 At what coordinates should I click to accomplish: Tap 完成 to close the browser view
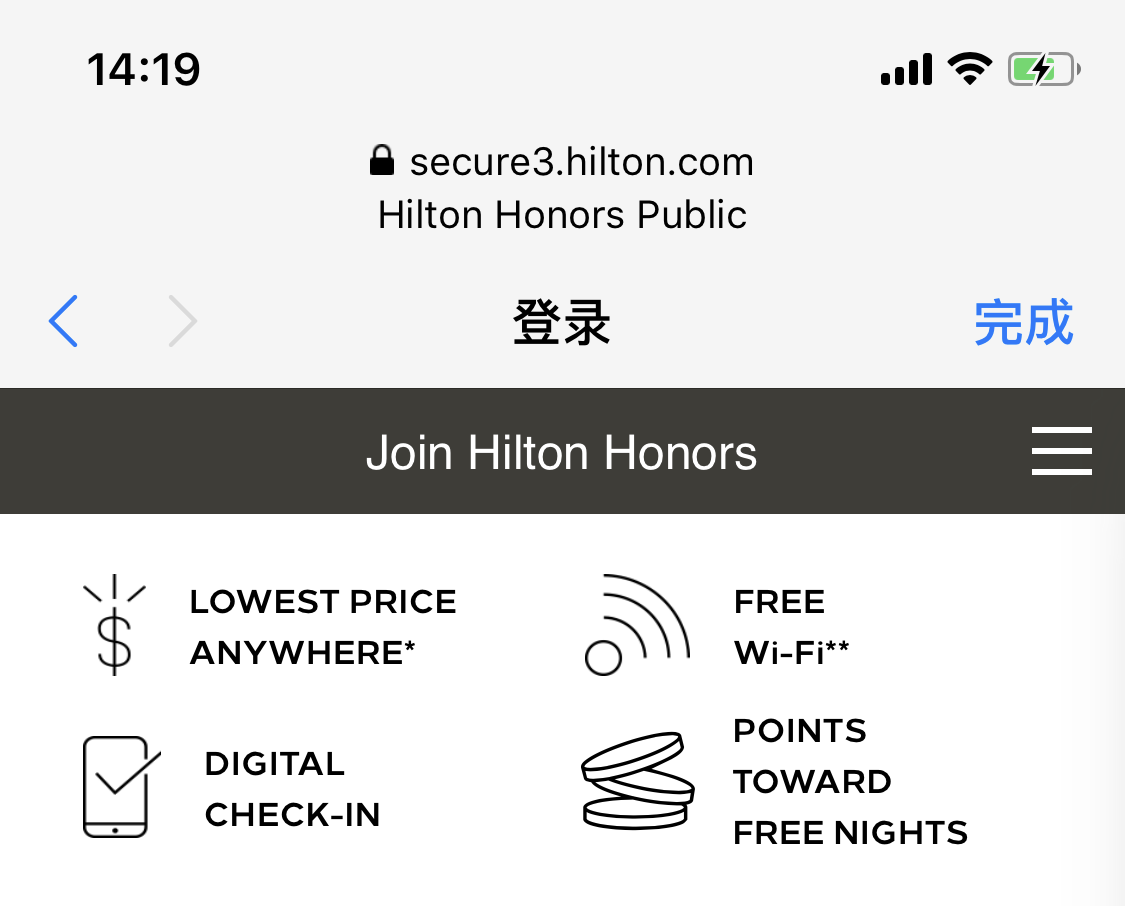tap(1023, 322)
